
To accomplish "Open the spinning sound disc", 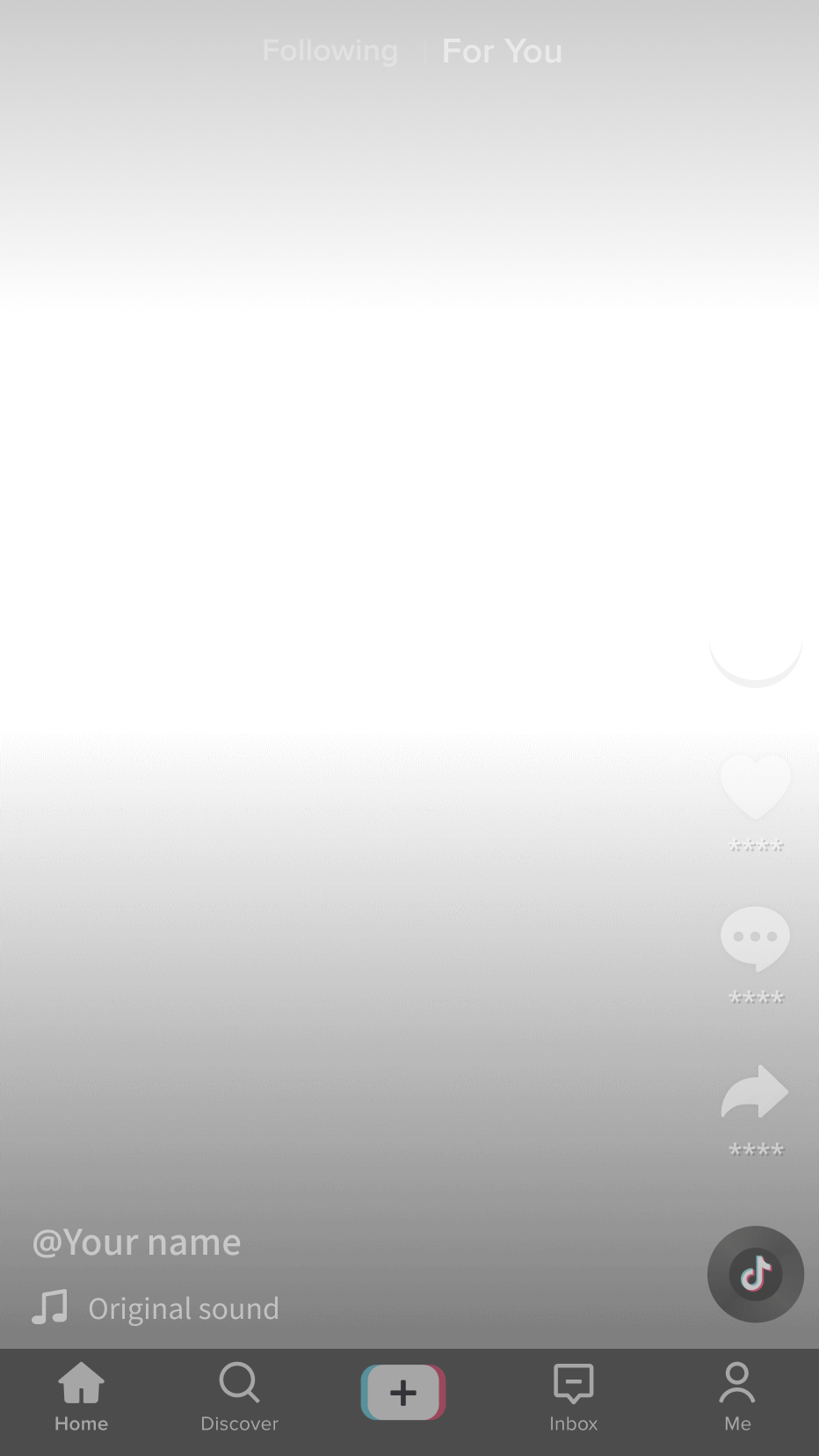I will [755, 1273].
